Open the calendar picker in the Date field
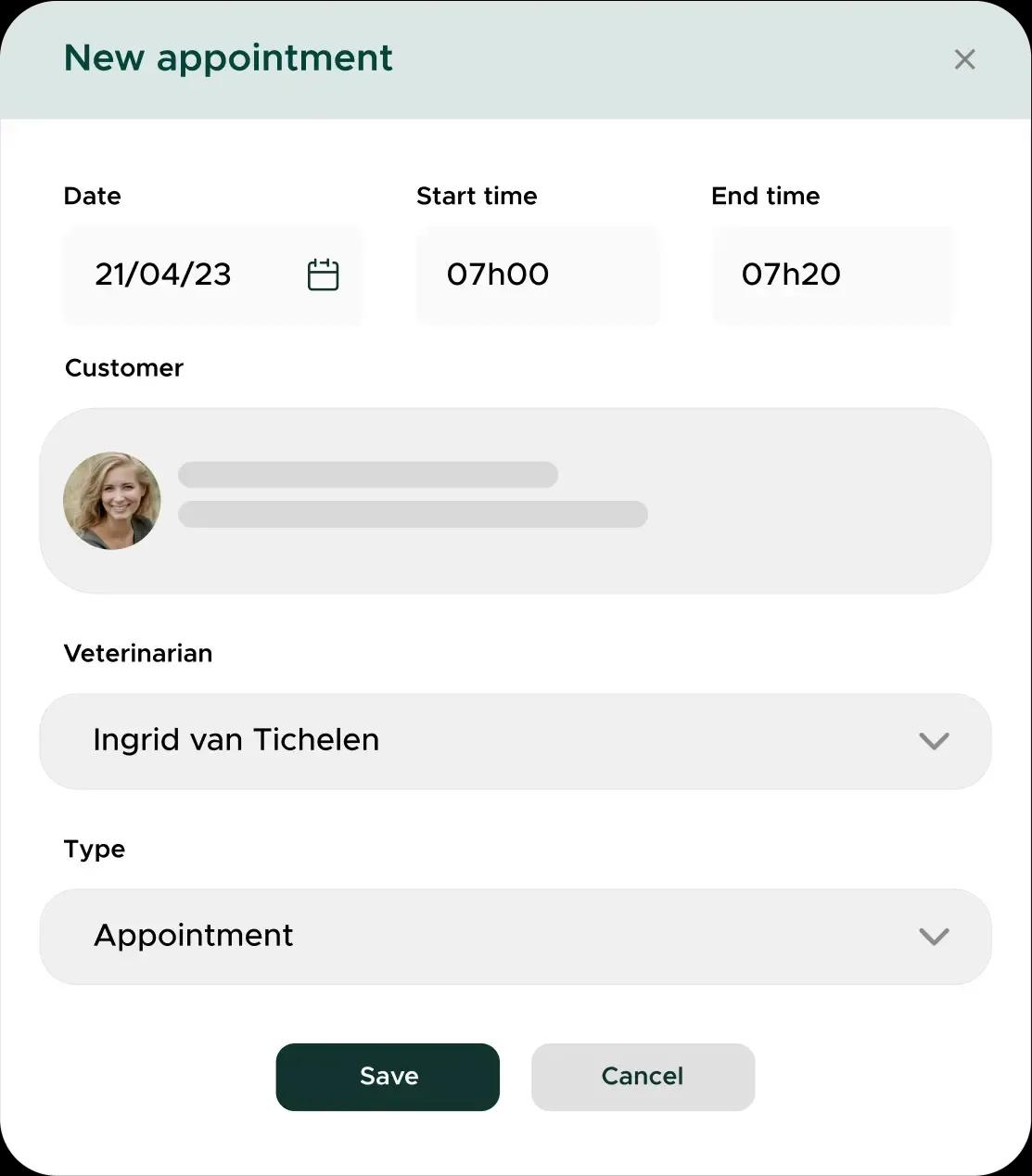The height and width of the screenshot is (1176, 1032). coord(323,275)
